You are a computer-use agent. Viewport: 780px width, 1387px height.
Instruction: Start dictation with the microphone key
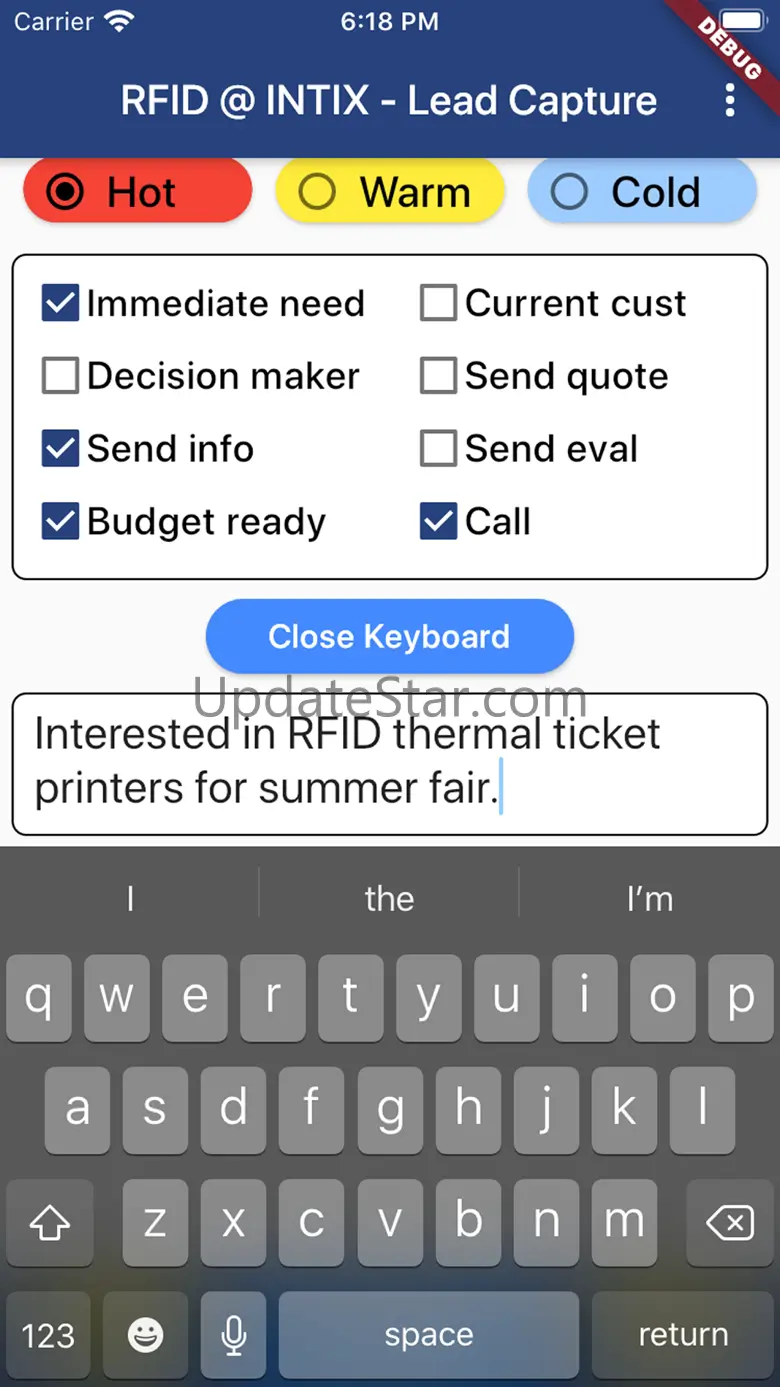(234, 1335)
